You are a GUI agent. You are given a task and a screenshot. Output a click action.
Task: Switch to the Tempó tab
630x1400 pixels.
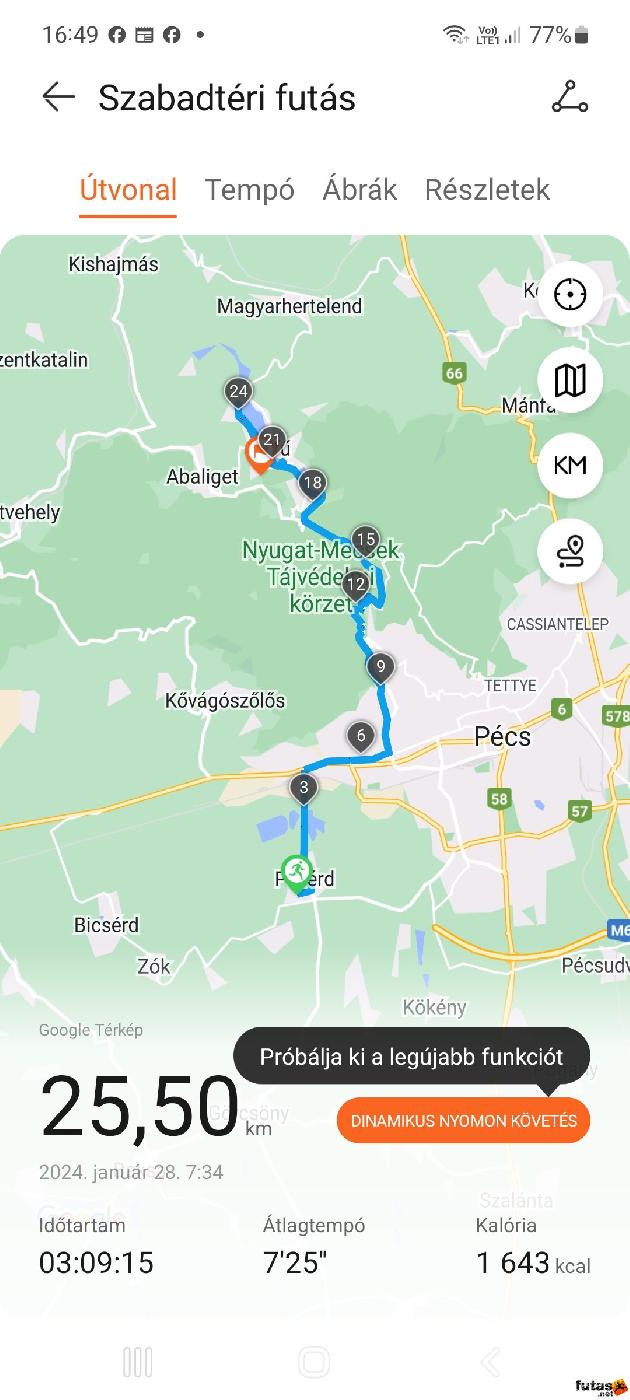tap(249, 190)
